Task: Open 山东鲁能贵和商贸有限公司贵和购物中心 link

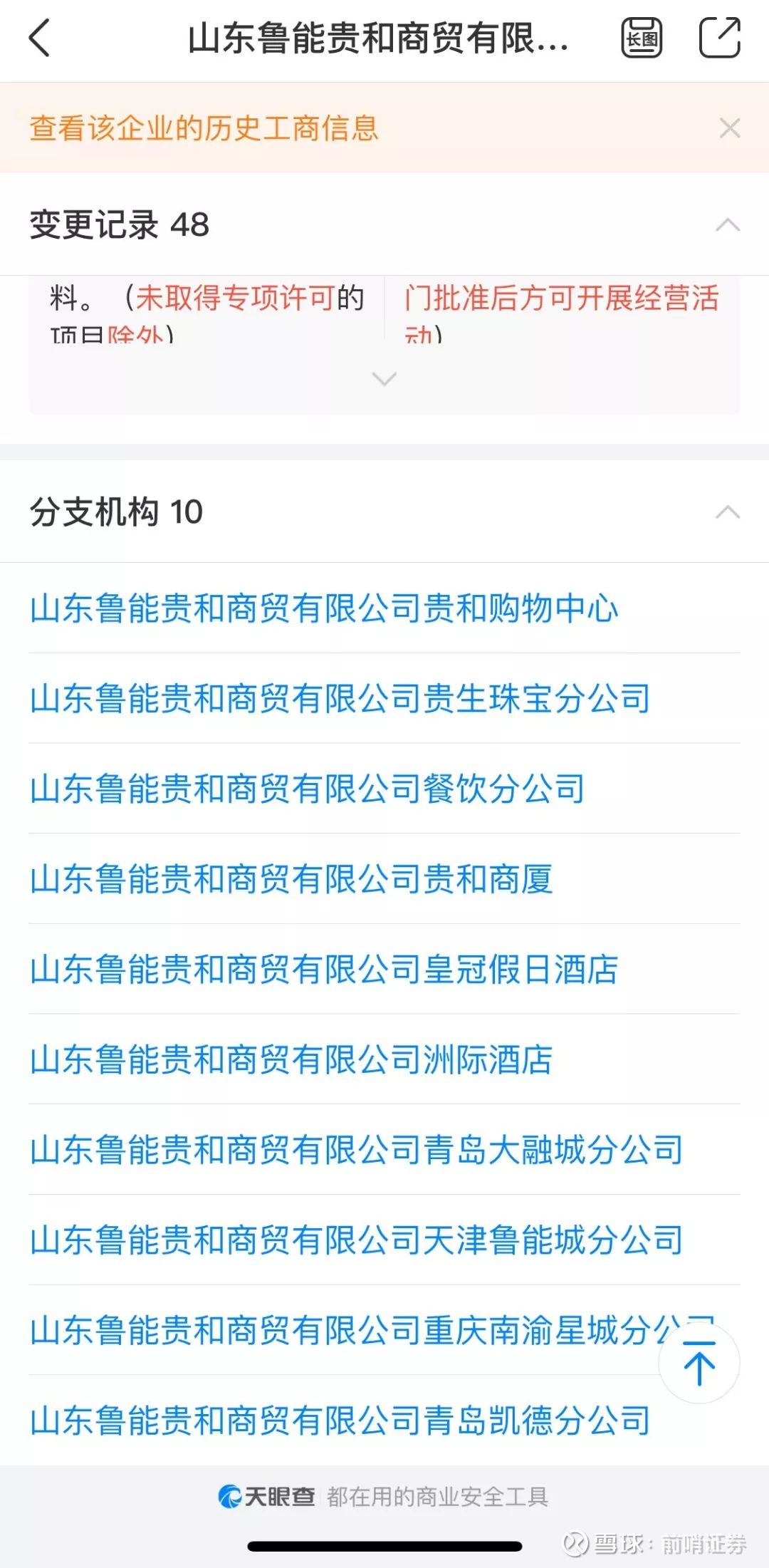Action: (325, 609)
